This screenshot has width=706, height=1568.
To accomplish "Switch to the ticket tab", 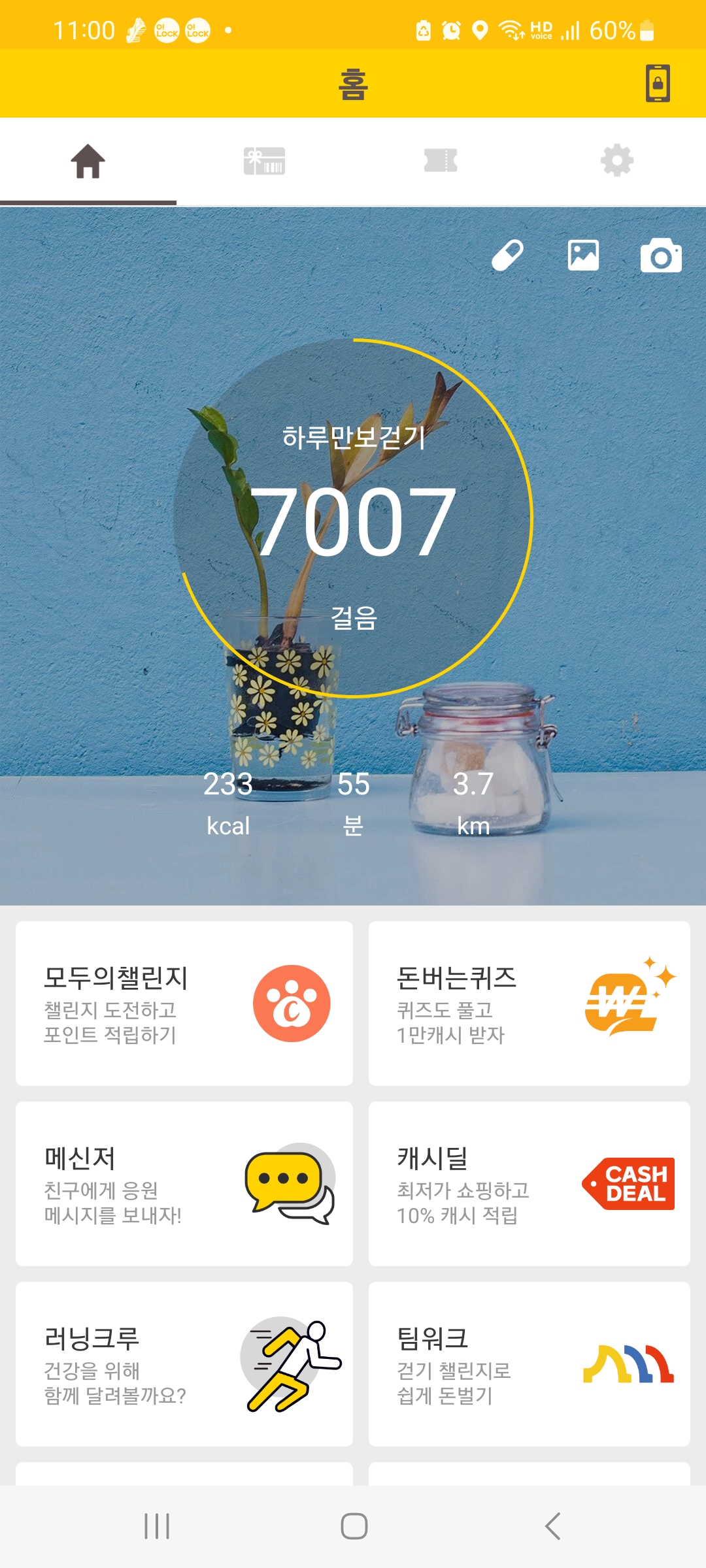I will point(441,161).
